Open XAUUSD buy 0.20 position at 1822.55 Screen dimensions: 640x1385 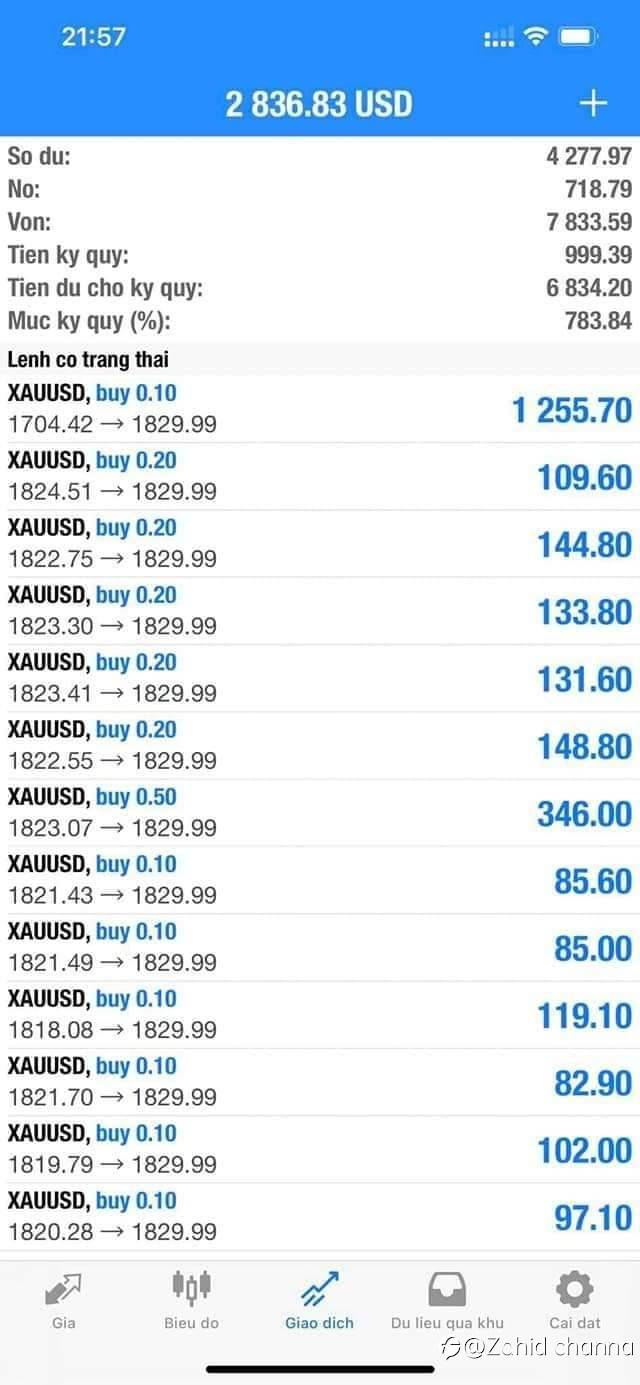pyautogui.click(x=320, y=746)
